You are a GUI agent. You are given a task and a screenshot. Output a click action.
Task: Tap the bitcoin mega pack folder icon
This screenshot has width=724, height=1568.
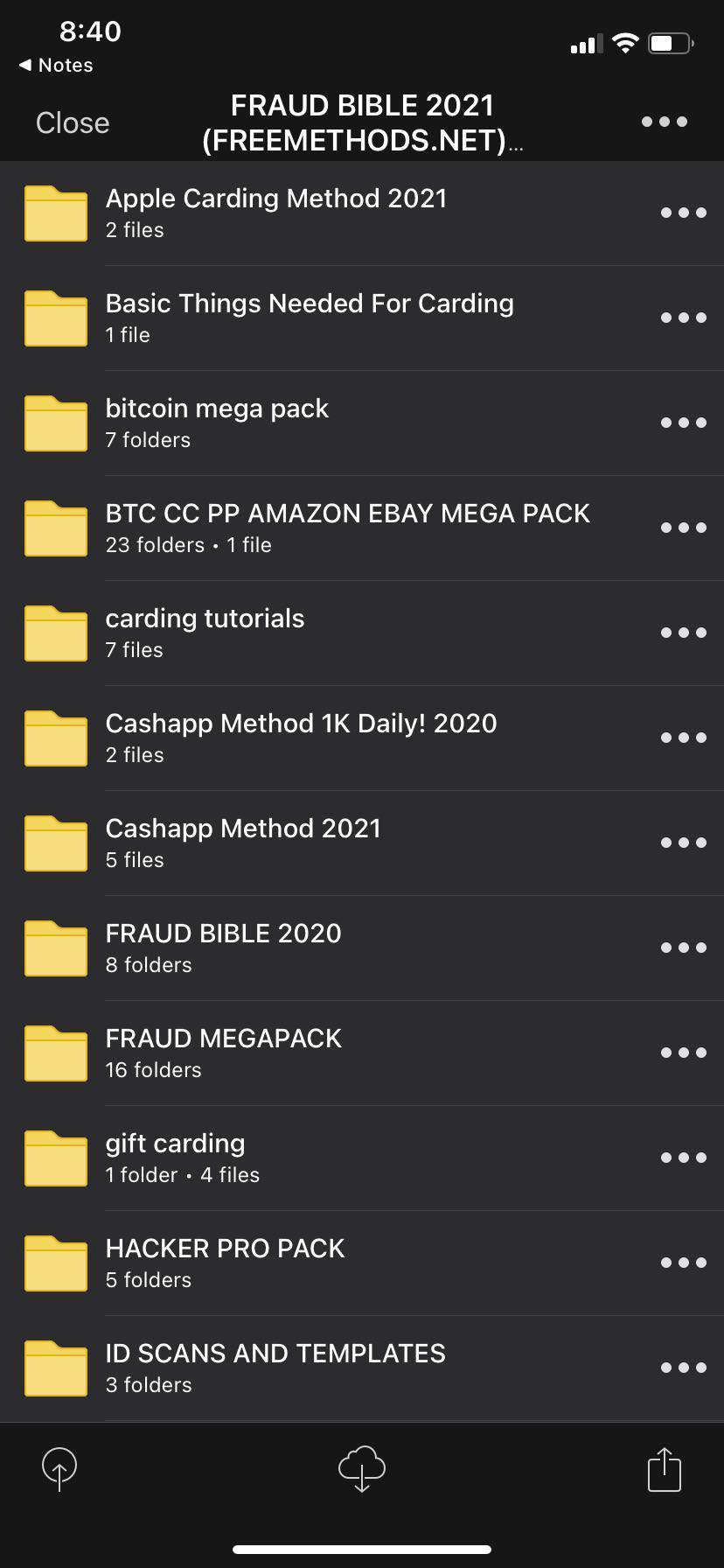(54, 423)
